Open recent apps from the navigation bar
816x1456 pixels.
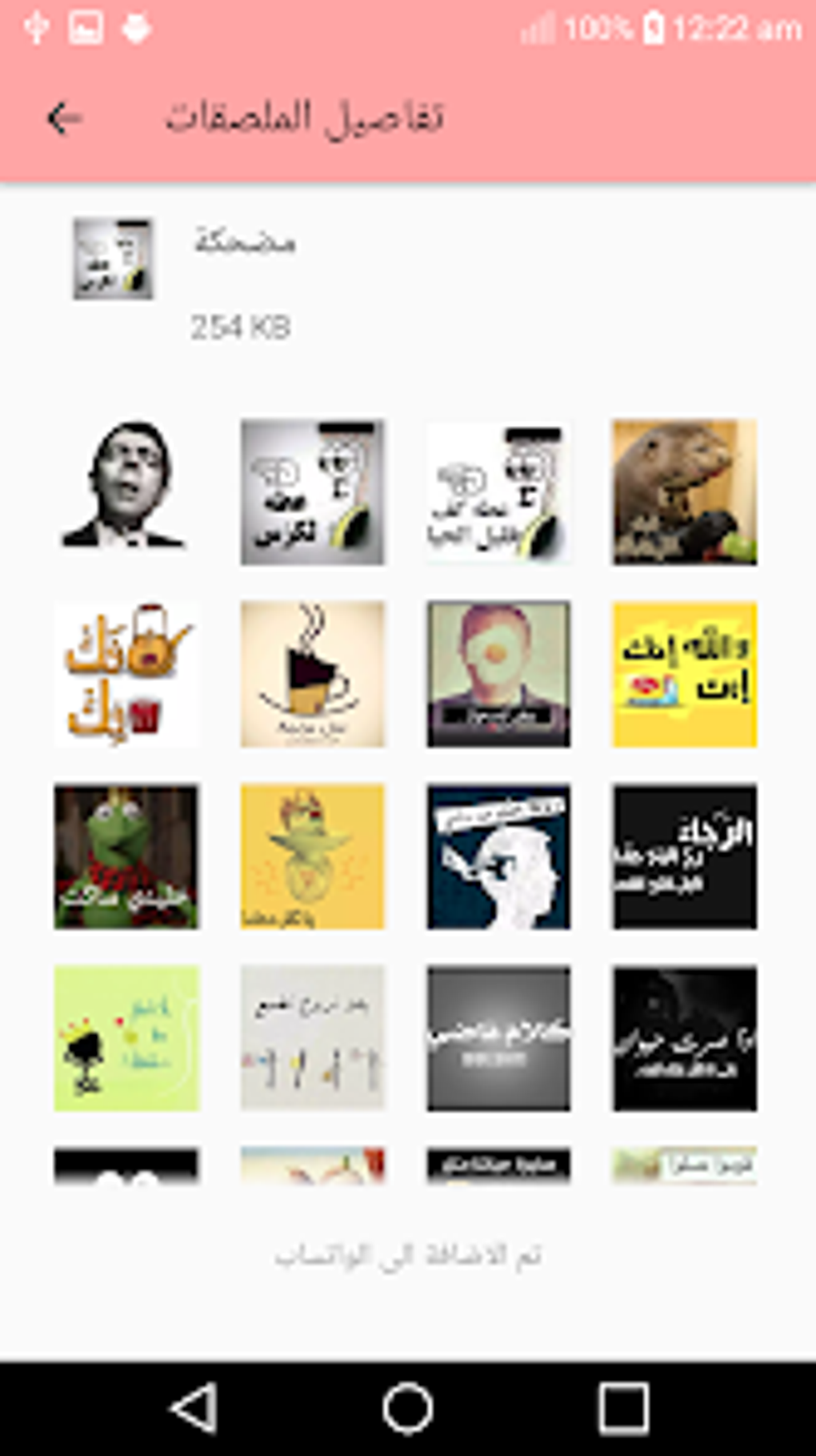(623, 1408)
